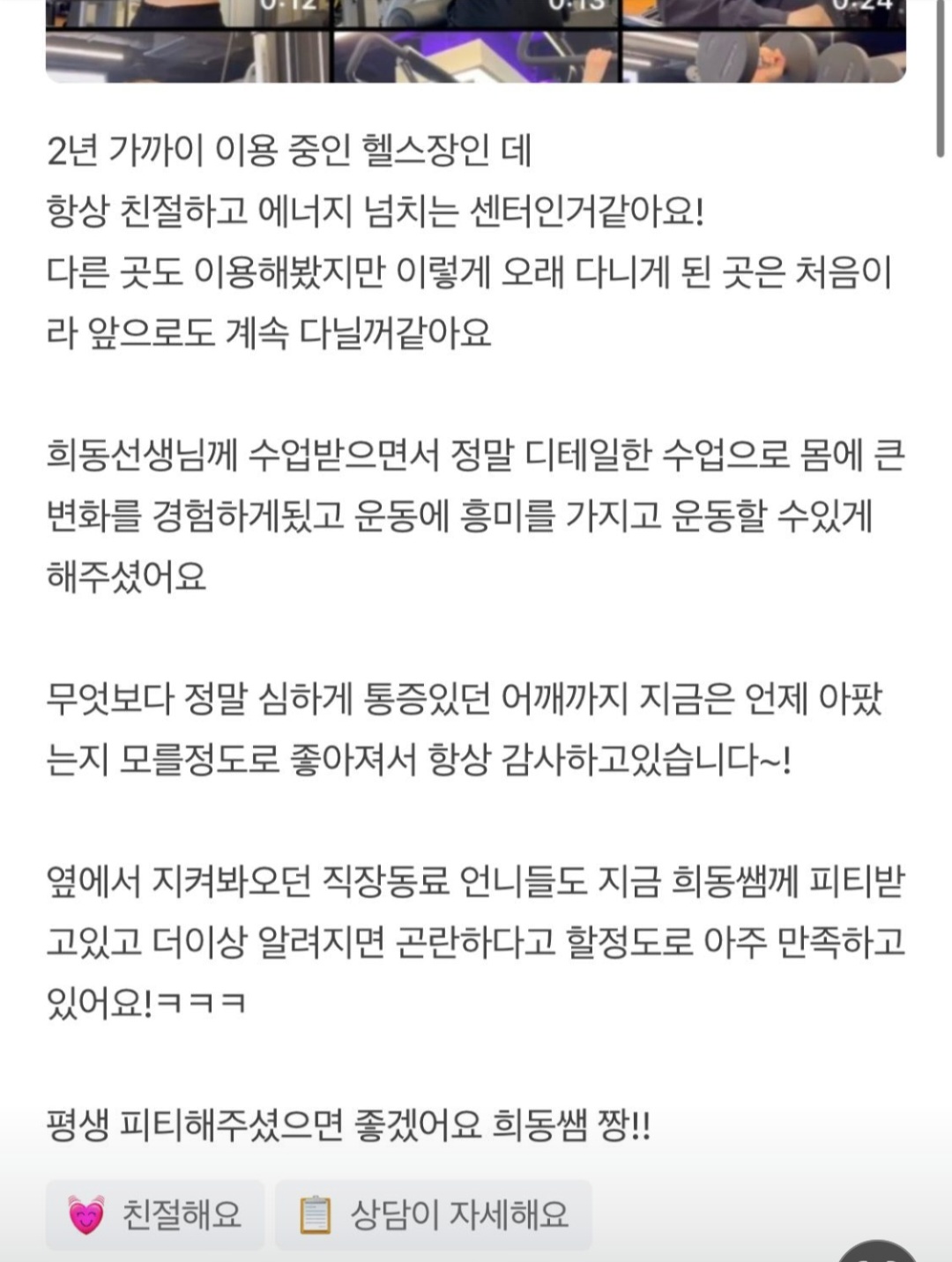This screenshot has height=1262, width=952.
Task: Tap the '친절해요' keyword chip
Action: [x=155, y=1214]
